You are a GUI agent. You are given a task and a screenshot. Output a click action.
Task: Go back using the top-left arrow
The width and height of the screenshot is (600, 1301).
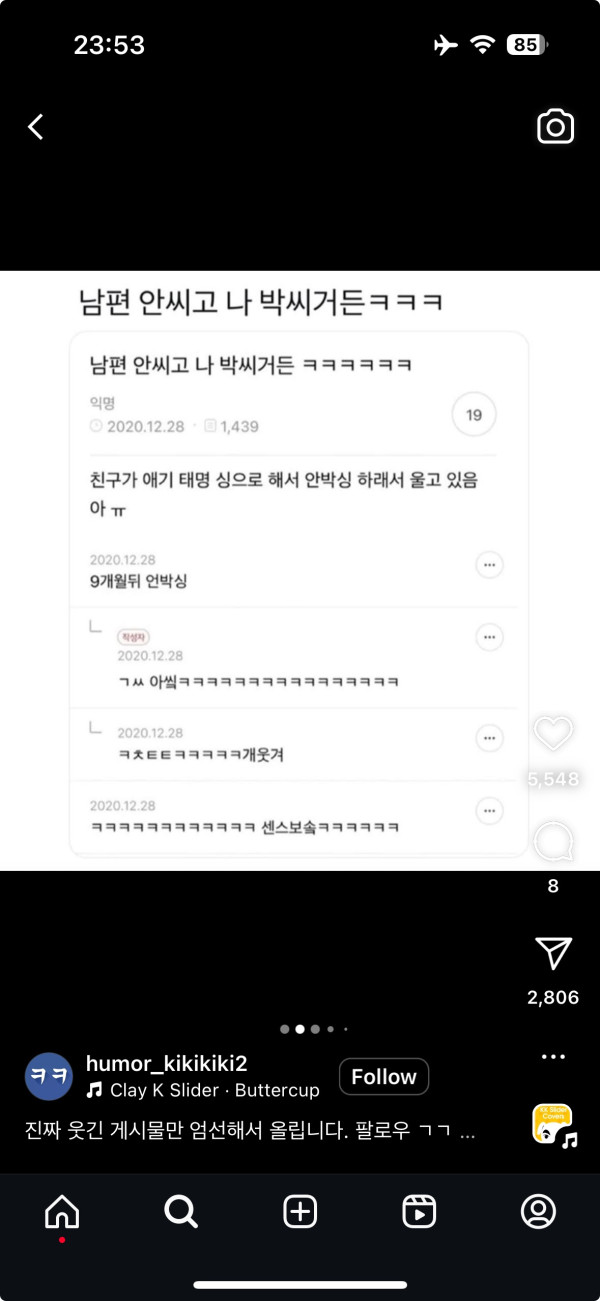click(36, 127)
